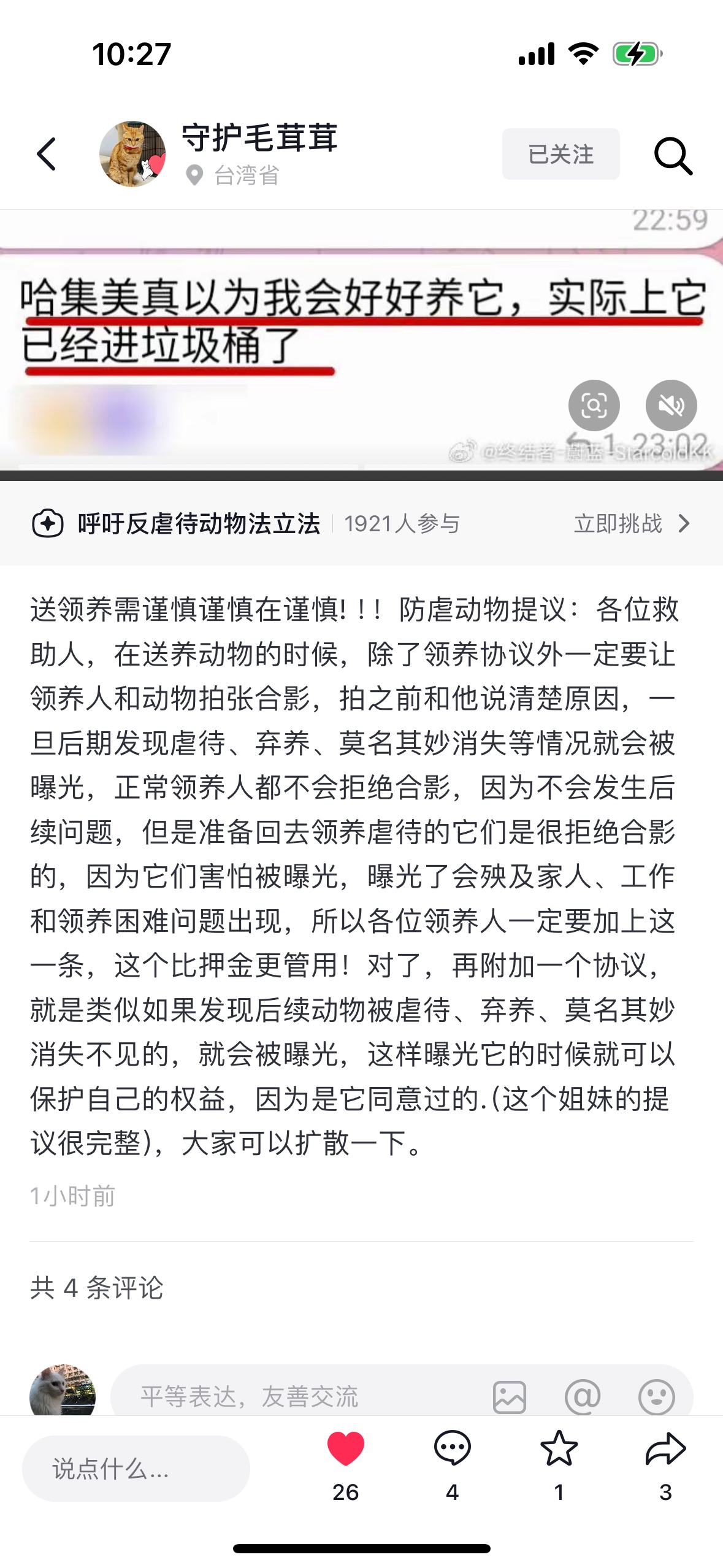Attach a picture to the comment
723x1568 pixels.
510,1397
